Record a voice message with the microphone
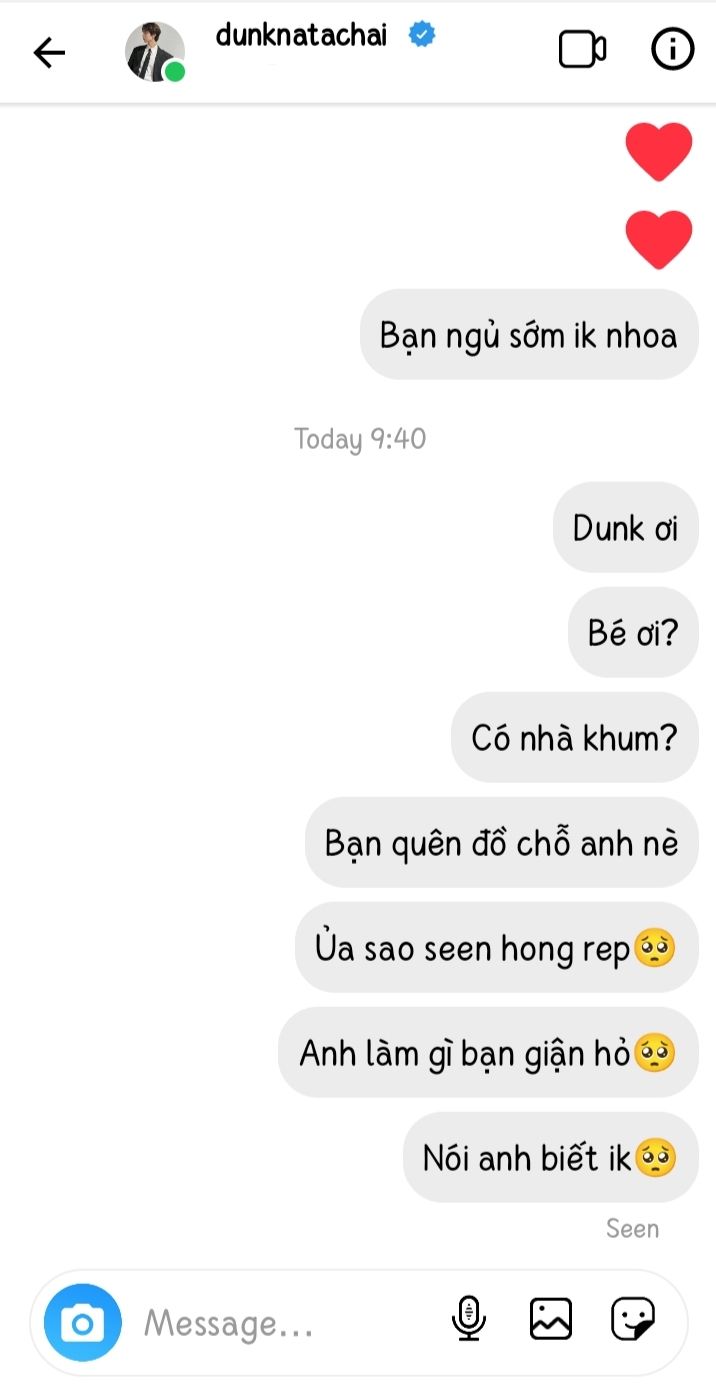The height and width of the screenshot is (1400, 716). click(468, 1319)
